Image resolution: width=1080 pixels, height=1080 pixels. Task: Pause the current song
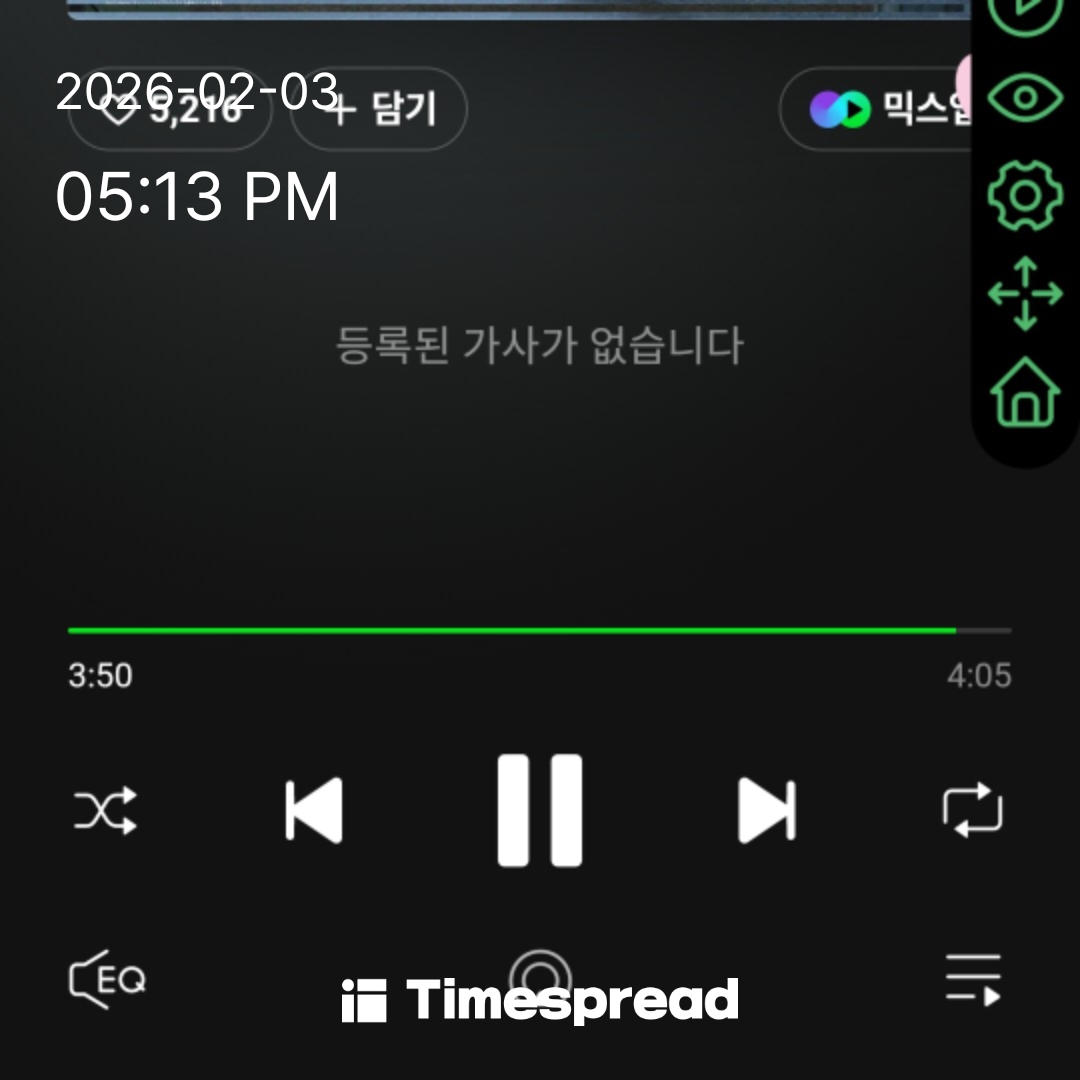540,810
